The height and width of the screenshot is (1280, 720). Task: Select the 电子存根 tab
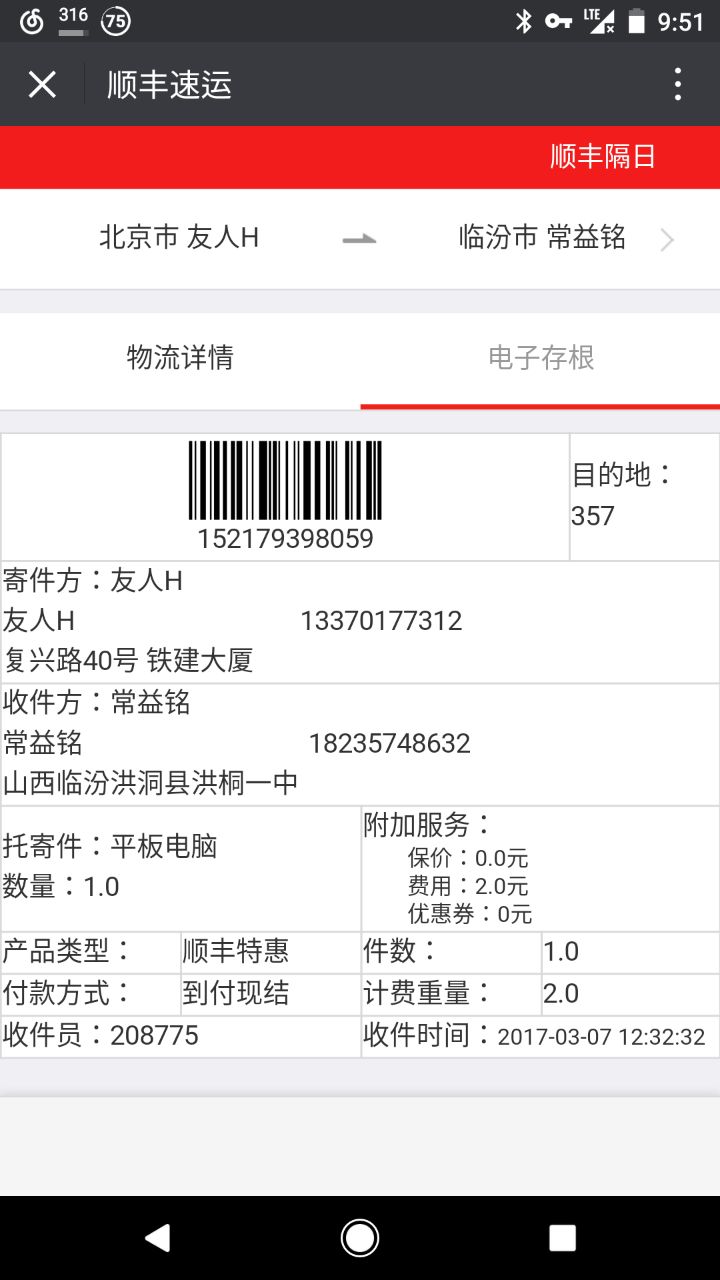pos(540,358)
